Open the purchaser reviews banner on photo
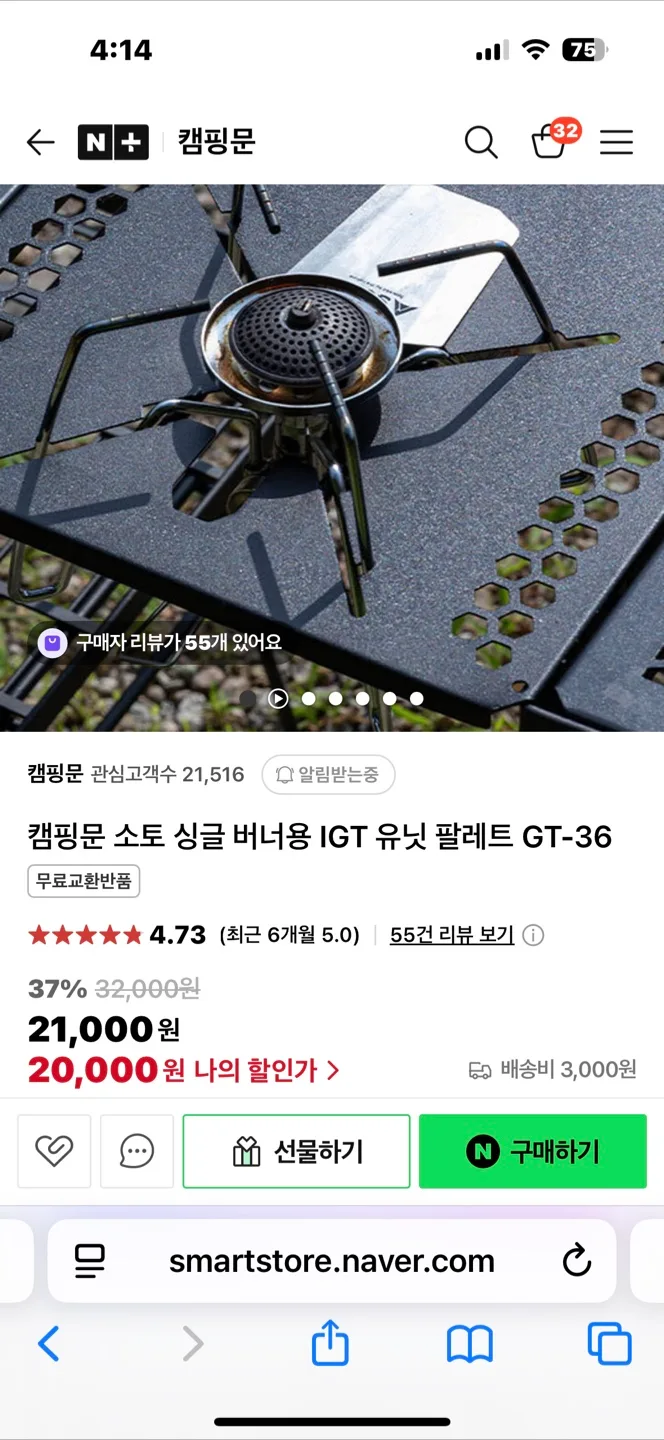This screenshot has width=664, height=1440. (x=160, y=643)
